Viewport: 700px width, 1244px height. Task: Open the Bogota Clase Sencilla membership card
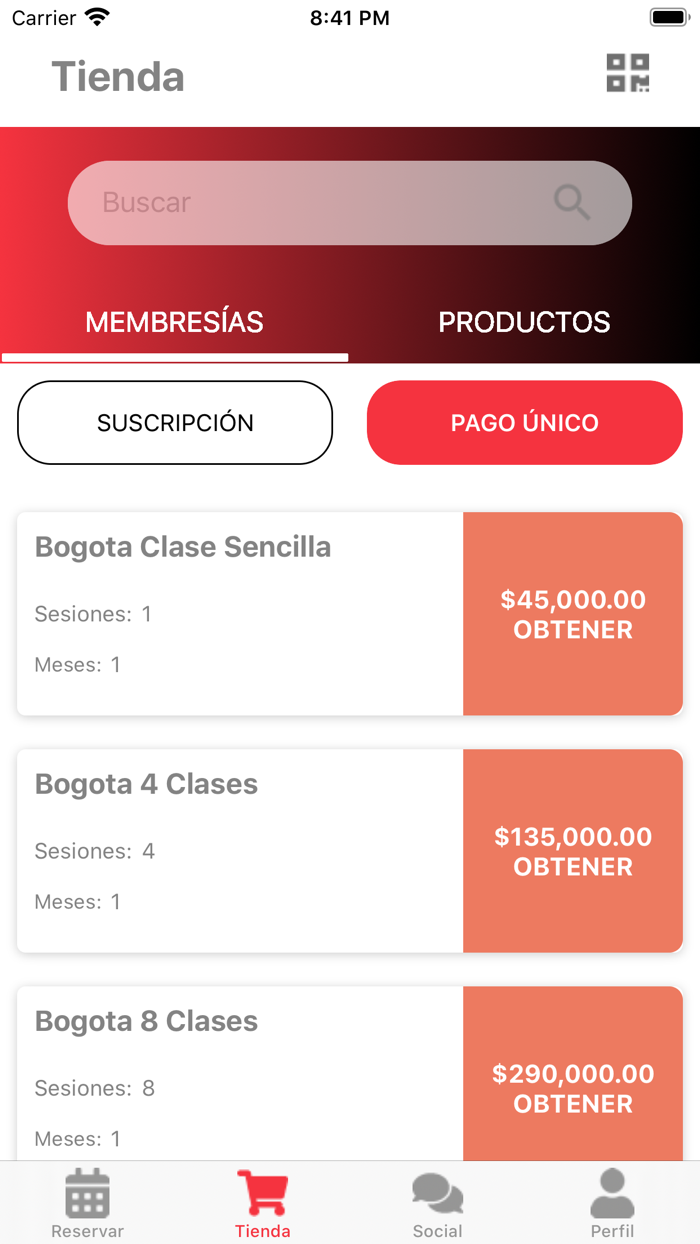point(240,613)
